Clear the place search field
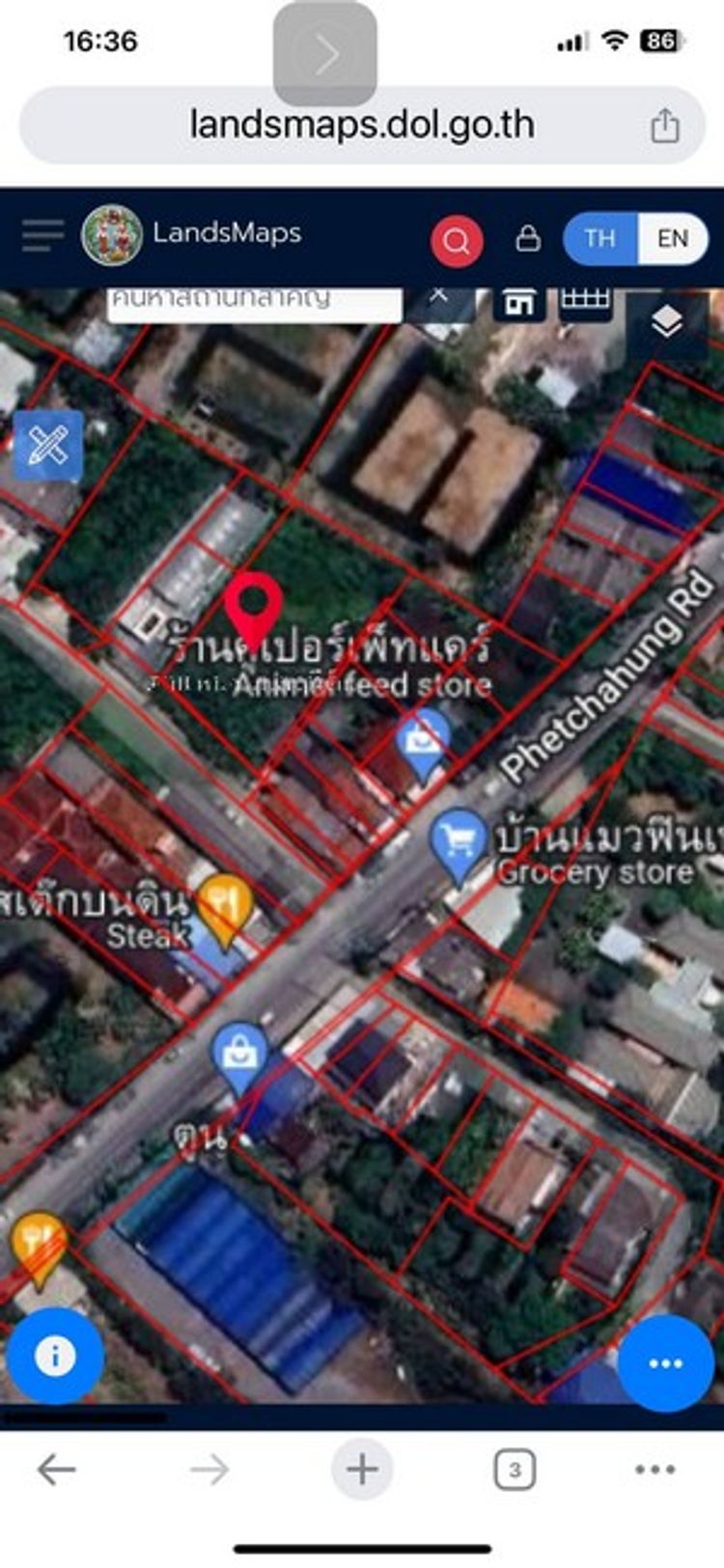This screenshot has width=724, height=1568. pos(438,296)
